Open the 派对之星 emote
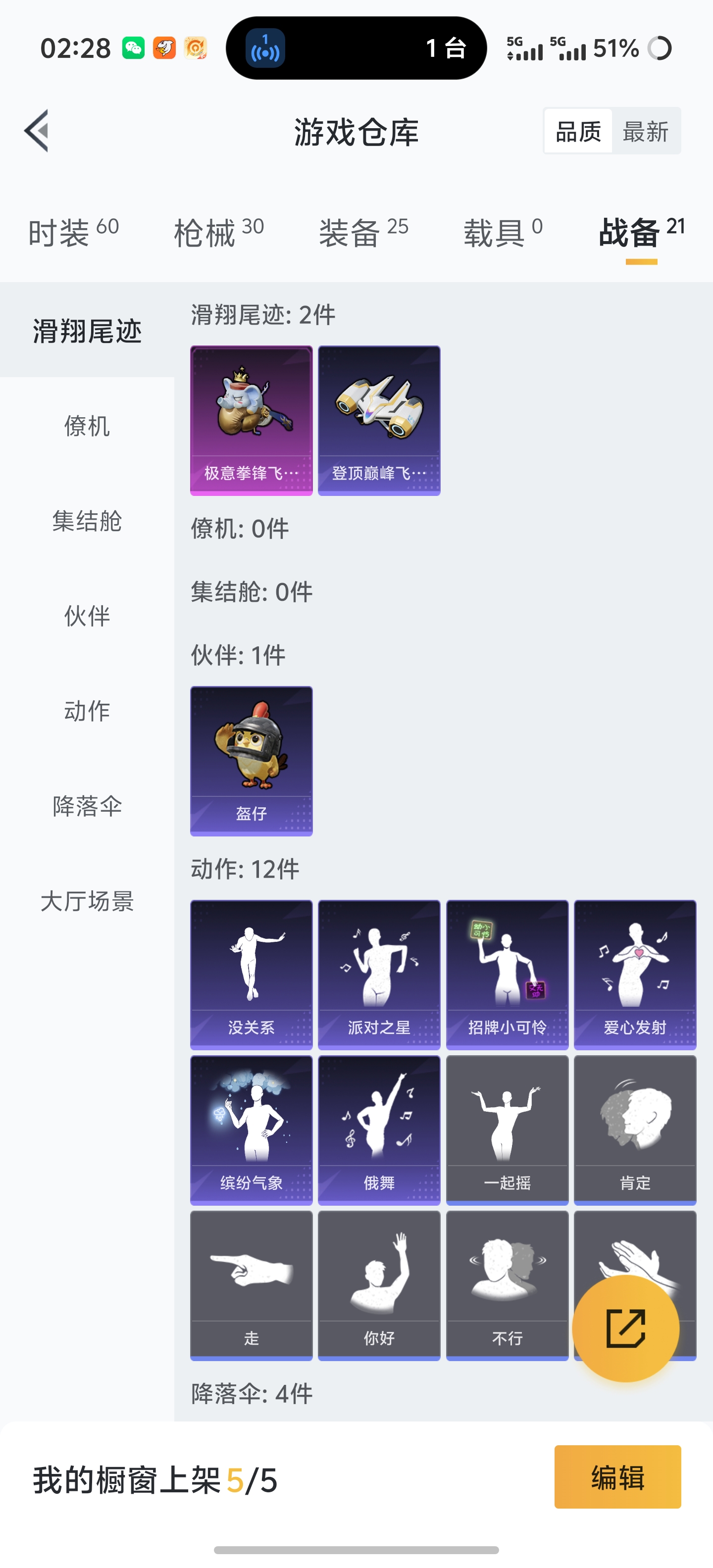 pos(379,974)
